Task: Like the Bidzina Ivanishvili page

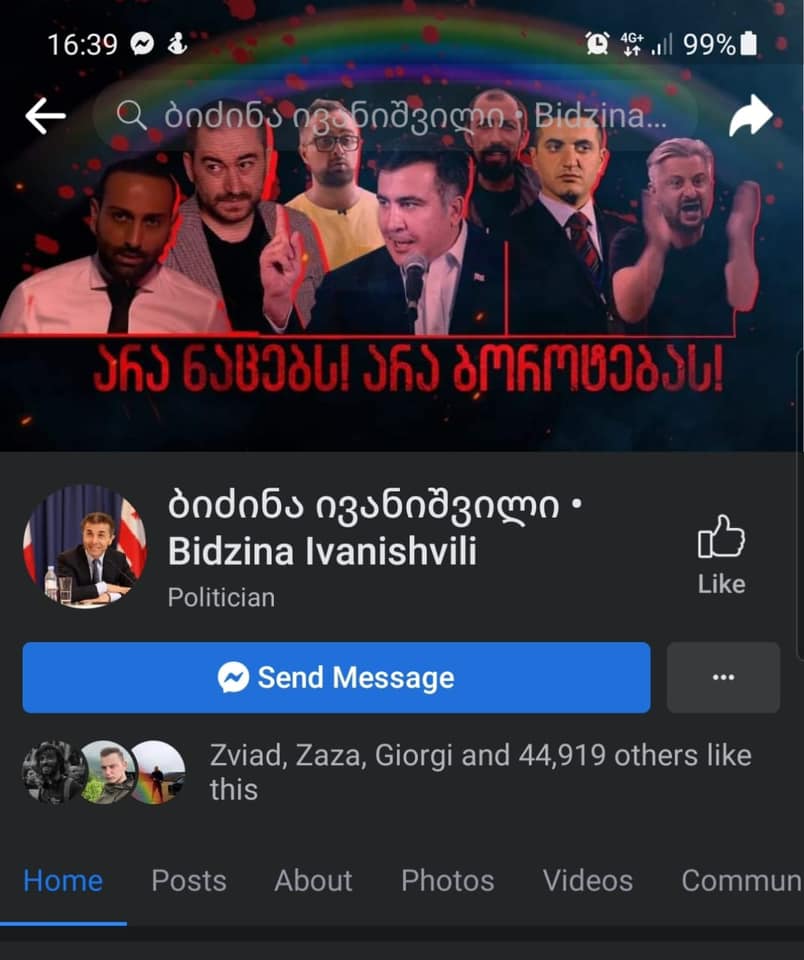Action: tap(721, 555)
